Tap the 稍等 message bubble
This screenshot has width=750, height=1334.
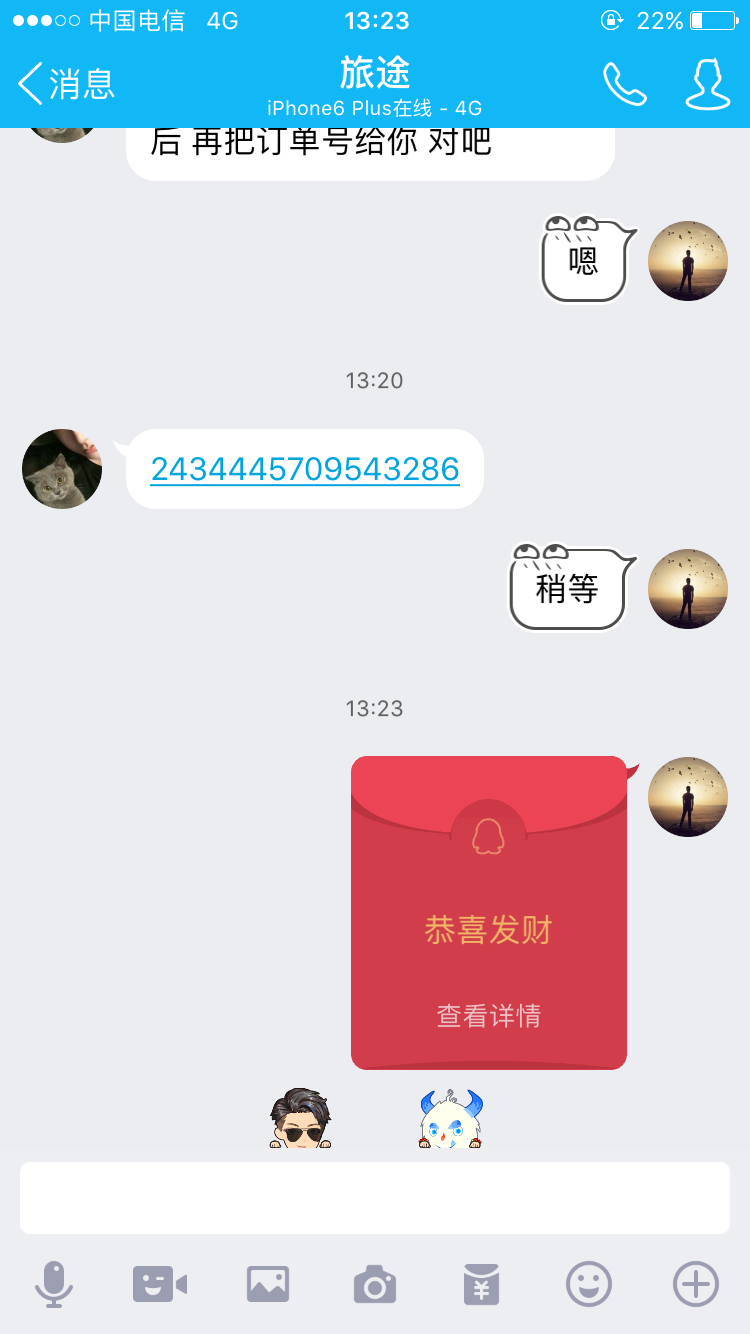(568, 589)
